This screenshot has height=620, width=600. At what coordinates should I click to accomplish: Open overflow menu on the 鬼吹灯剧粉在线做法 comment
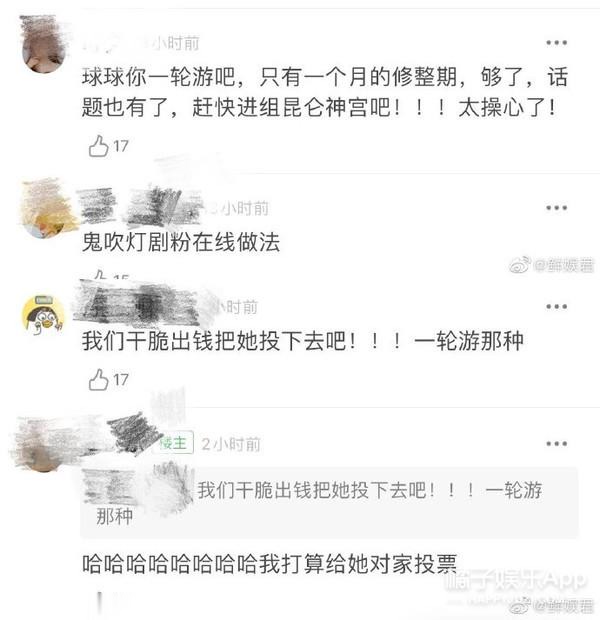(556, 207)
